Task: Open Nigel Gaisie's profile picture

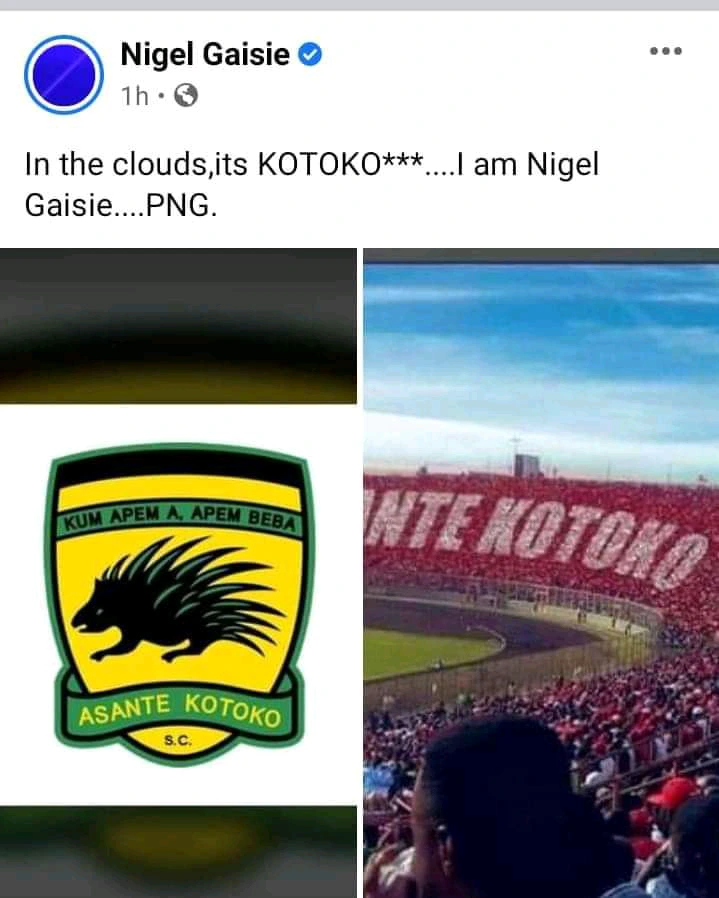Action: pos(64,75)
